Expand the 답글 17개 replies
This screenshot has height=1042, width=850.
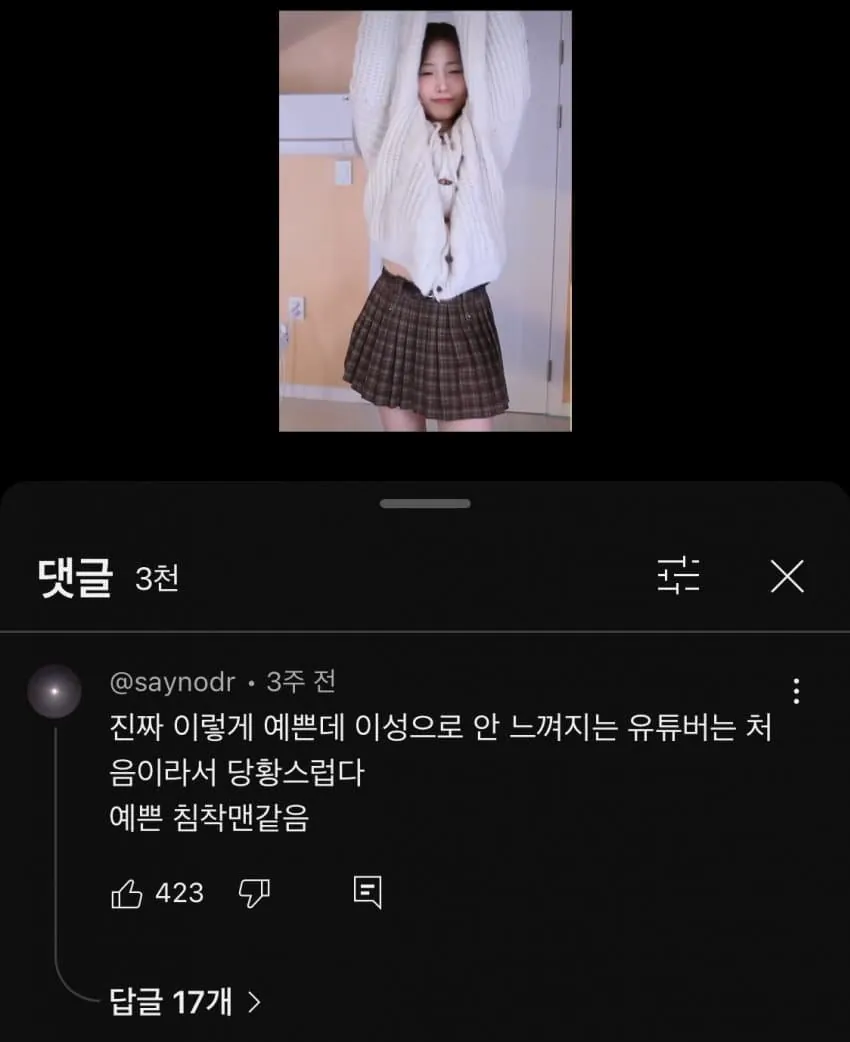point(185,1001)
